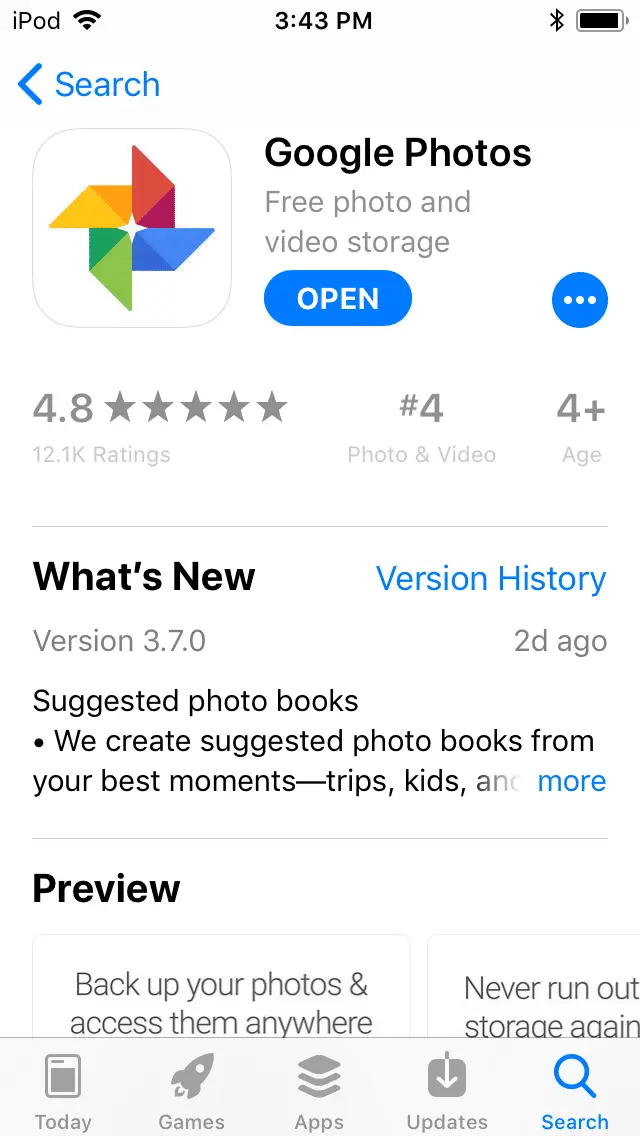Open the more options ellipsis button
Image resolution: width=640 pixels, height=1136 pixels.
pyautogui.click(x=580, y=299)
